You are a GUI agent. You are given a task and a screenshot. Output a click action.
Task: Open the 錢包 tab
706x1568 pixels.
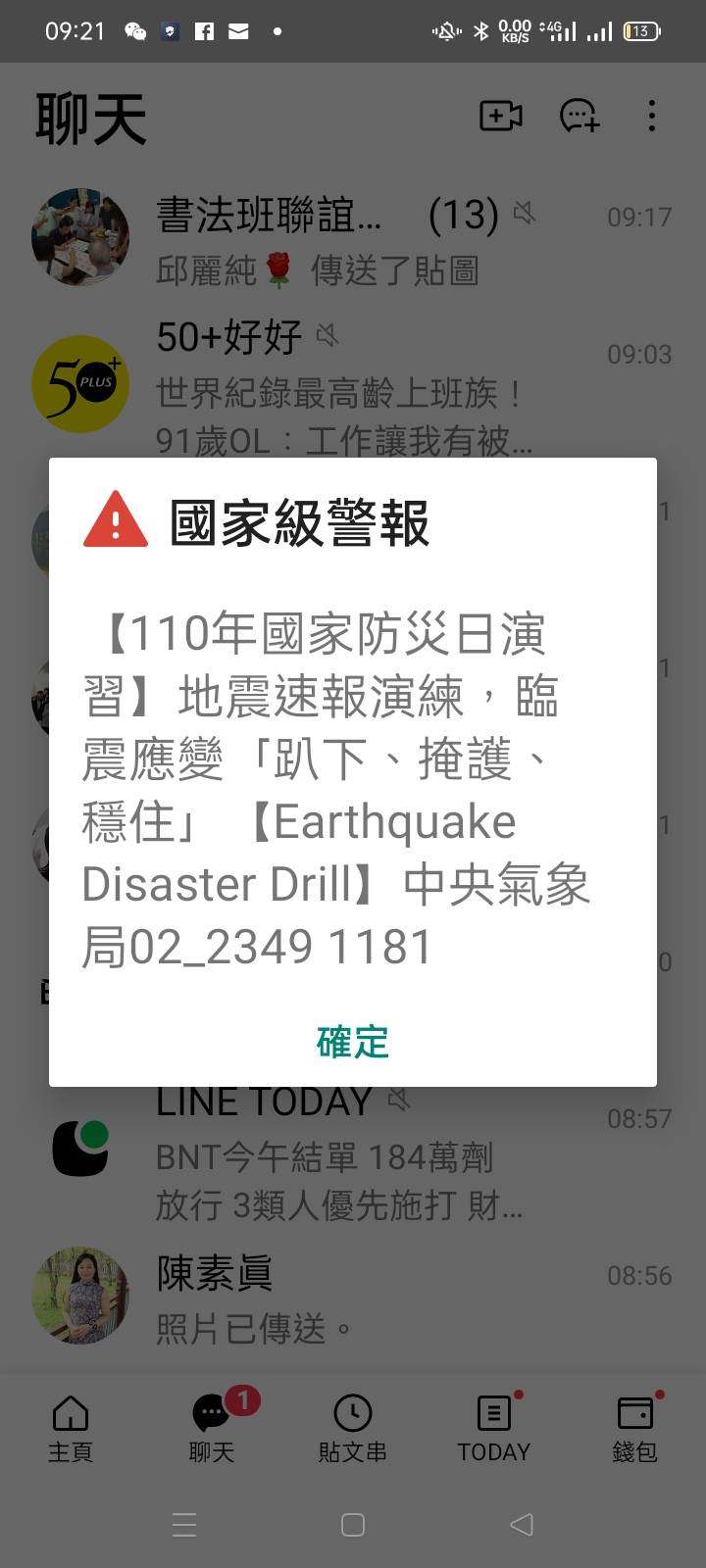tap(635, 1429)
